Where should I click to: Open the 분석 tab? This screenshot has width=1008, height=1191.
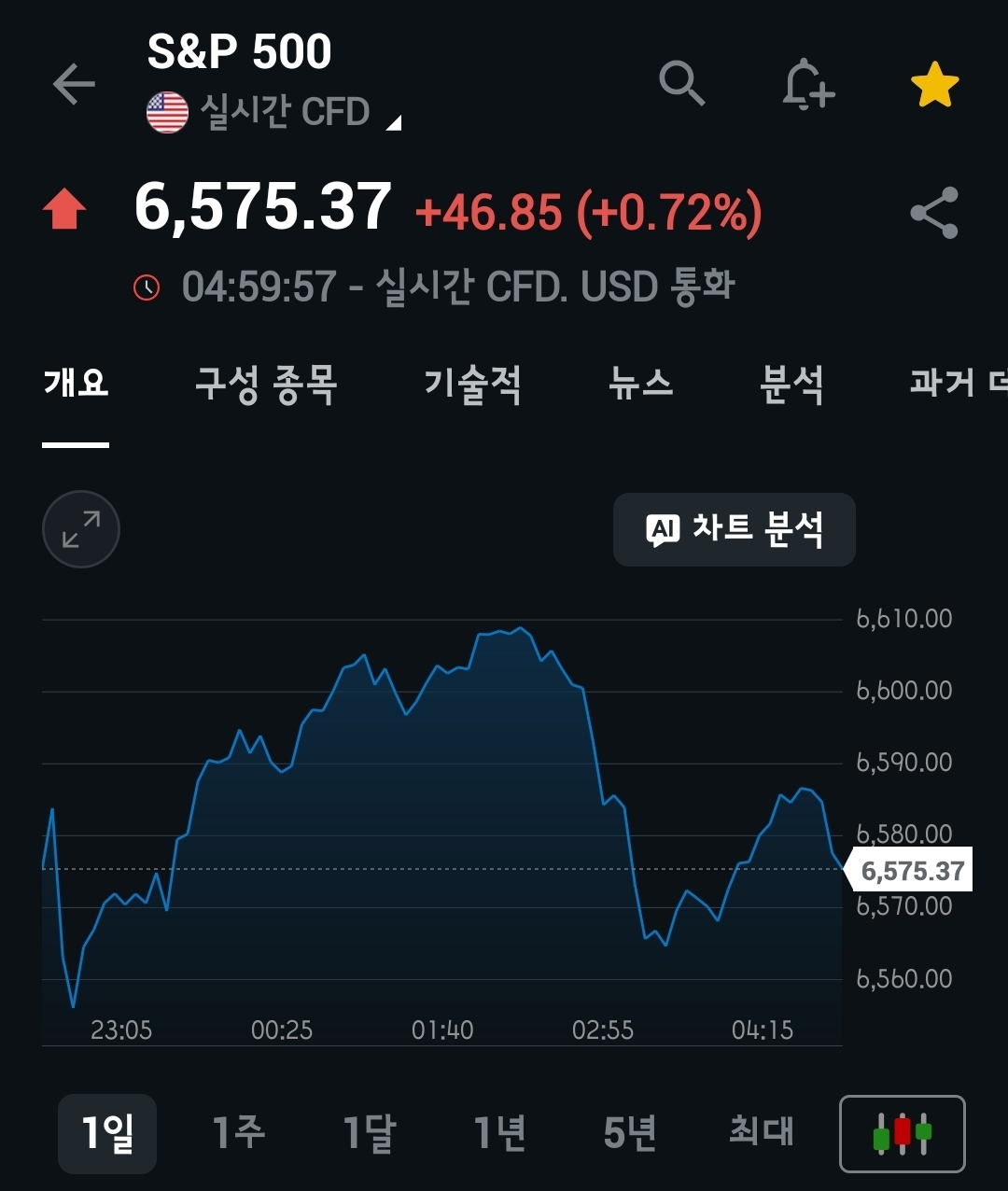coord(791,384)
